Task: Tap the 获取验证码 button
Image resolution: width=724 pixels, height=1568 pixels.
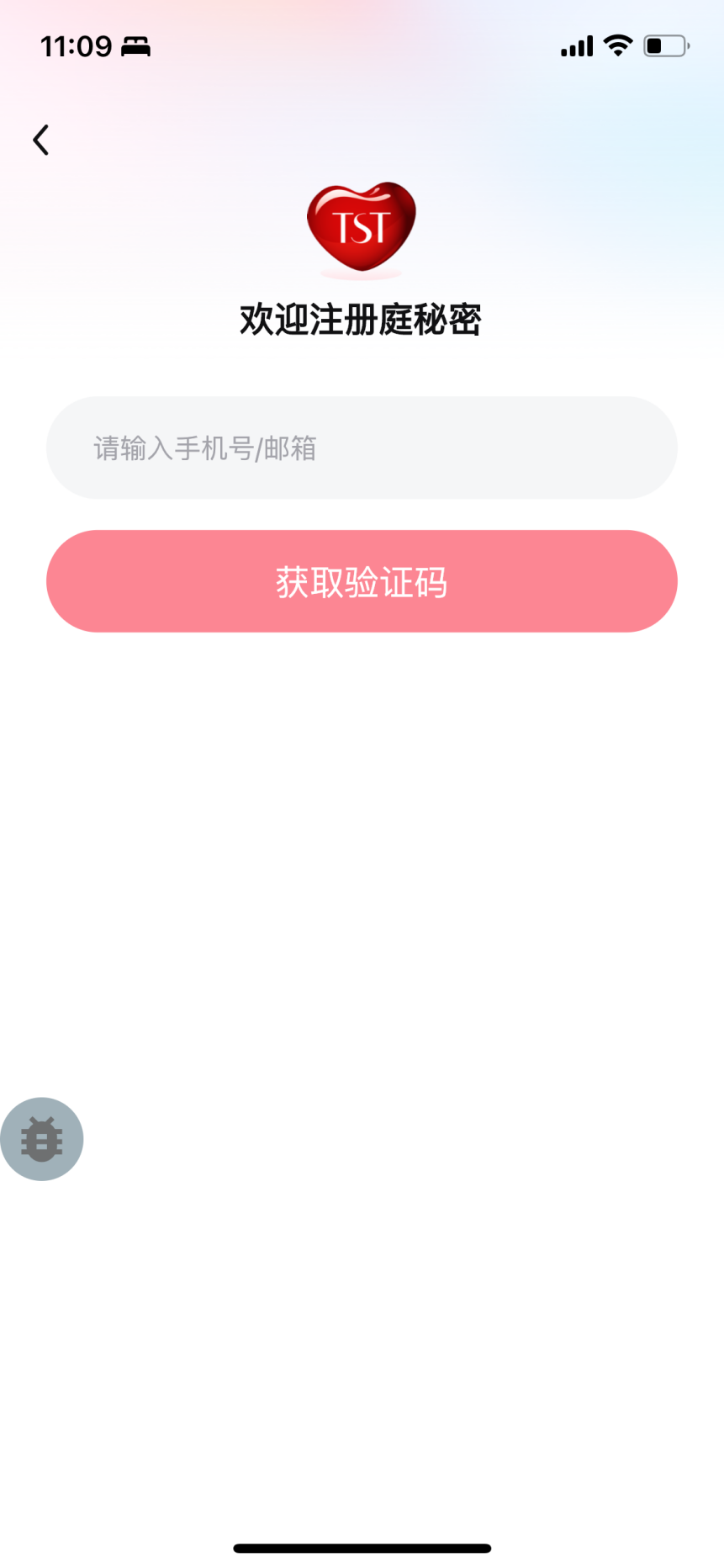Action: pos(362,581)
